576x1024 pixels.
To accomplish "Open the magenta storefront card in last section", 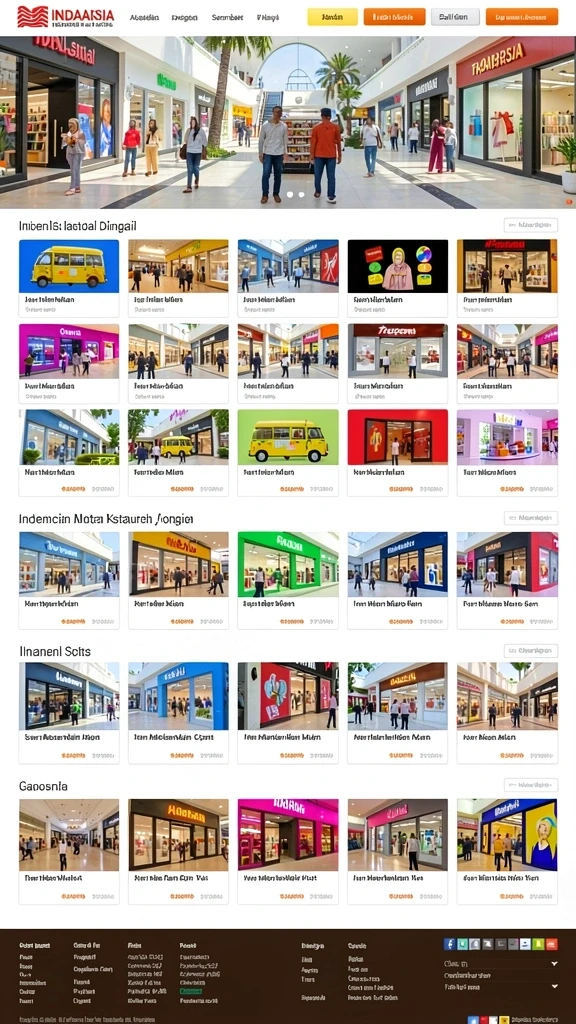I will point(288,851).
